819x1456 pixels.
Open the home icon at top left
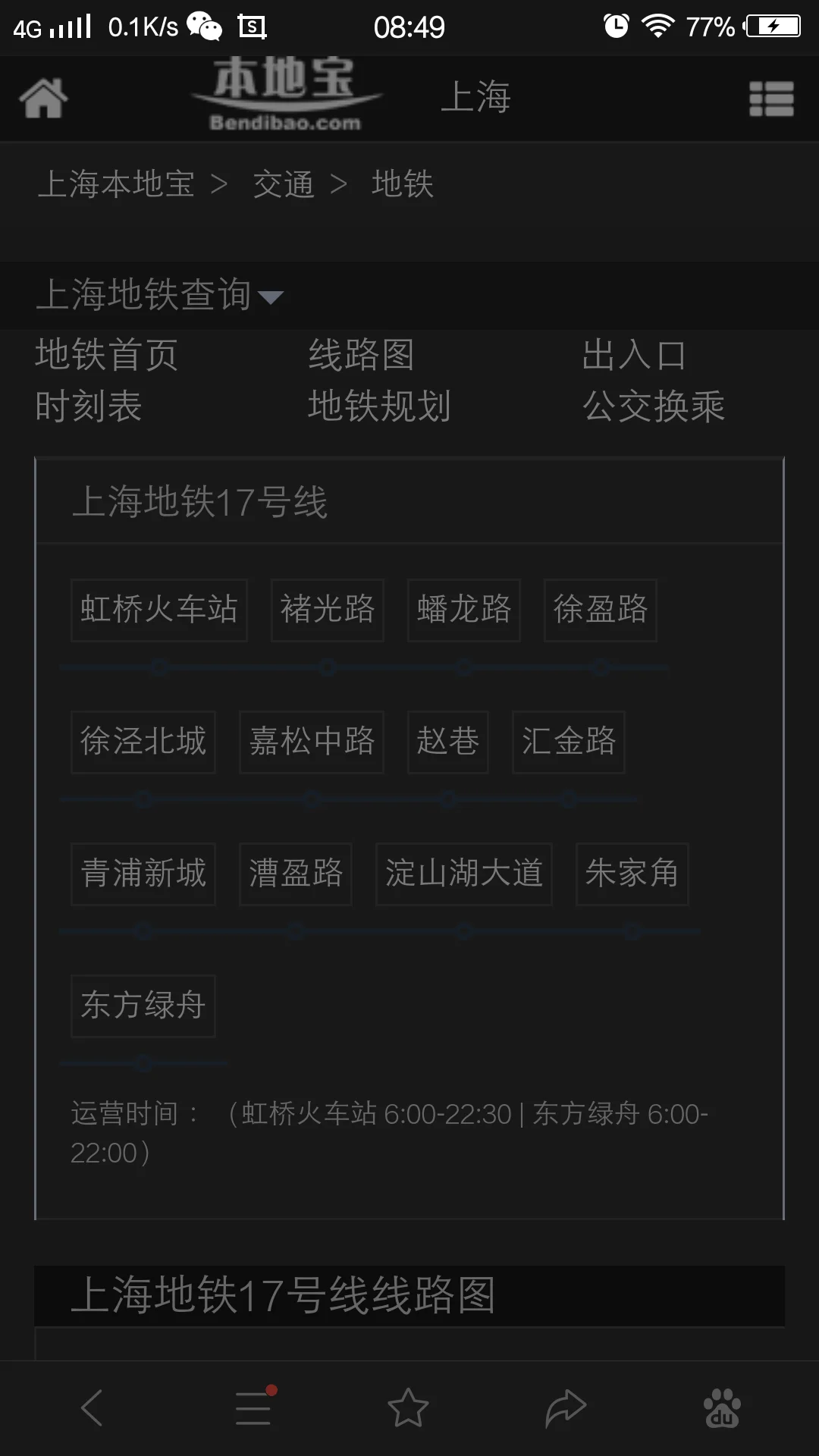[43, 99]
